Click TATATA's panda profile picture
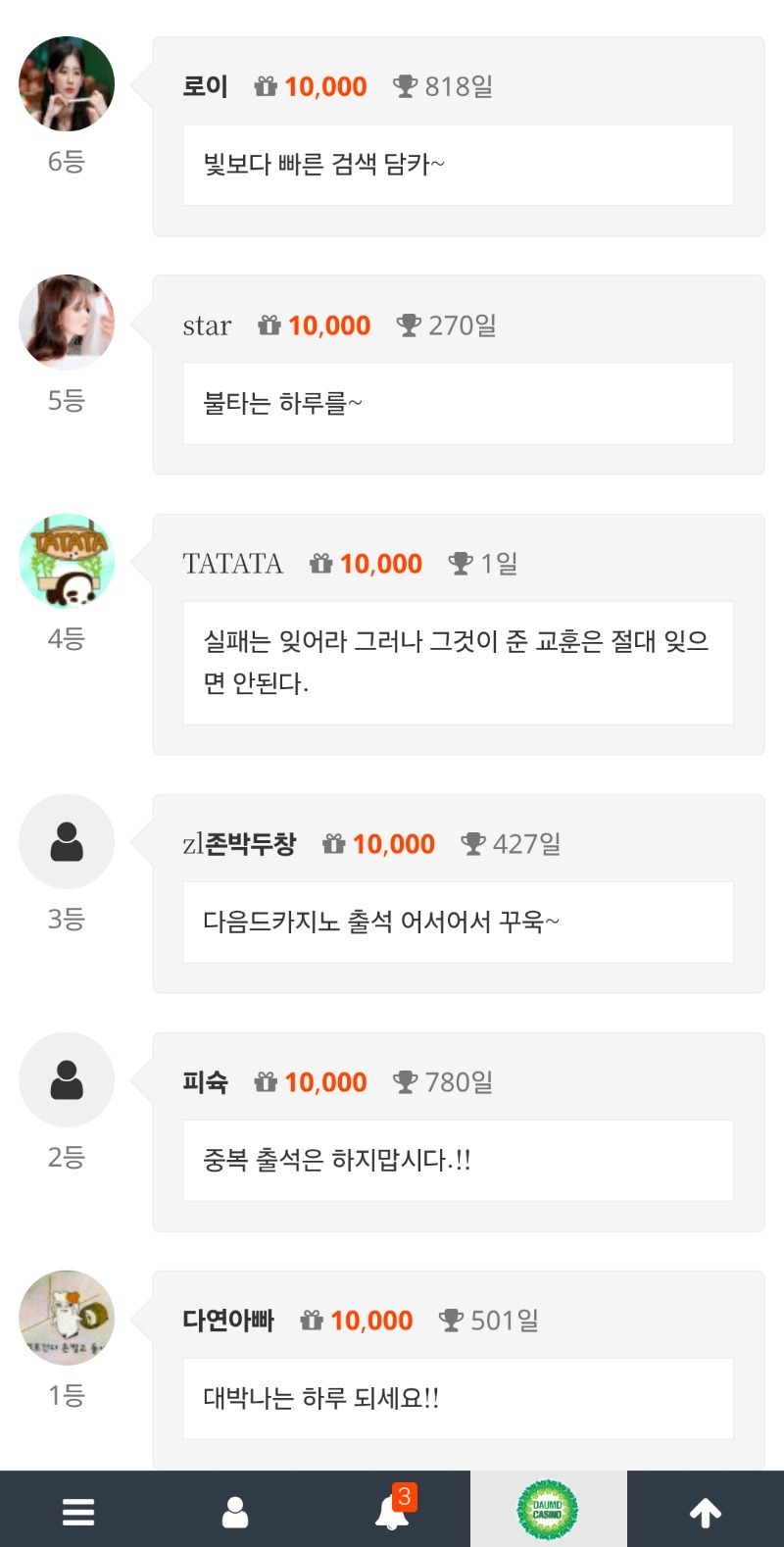 click(66, 559)
